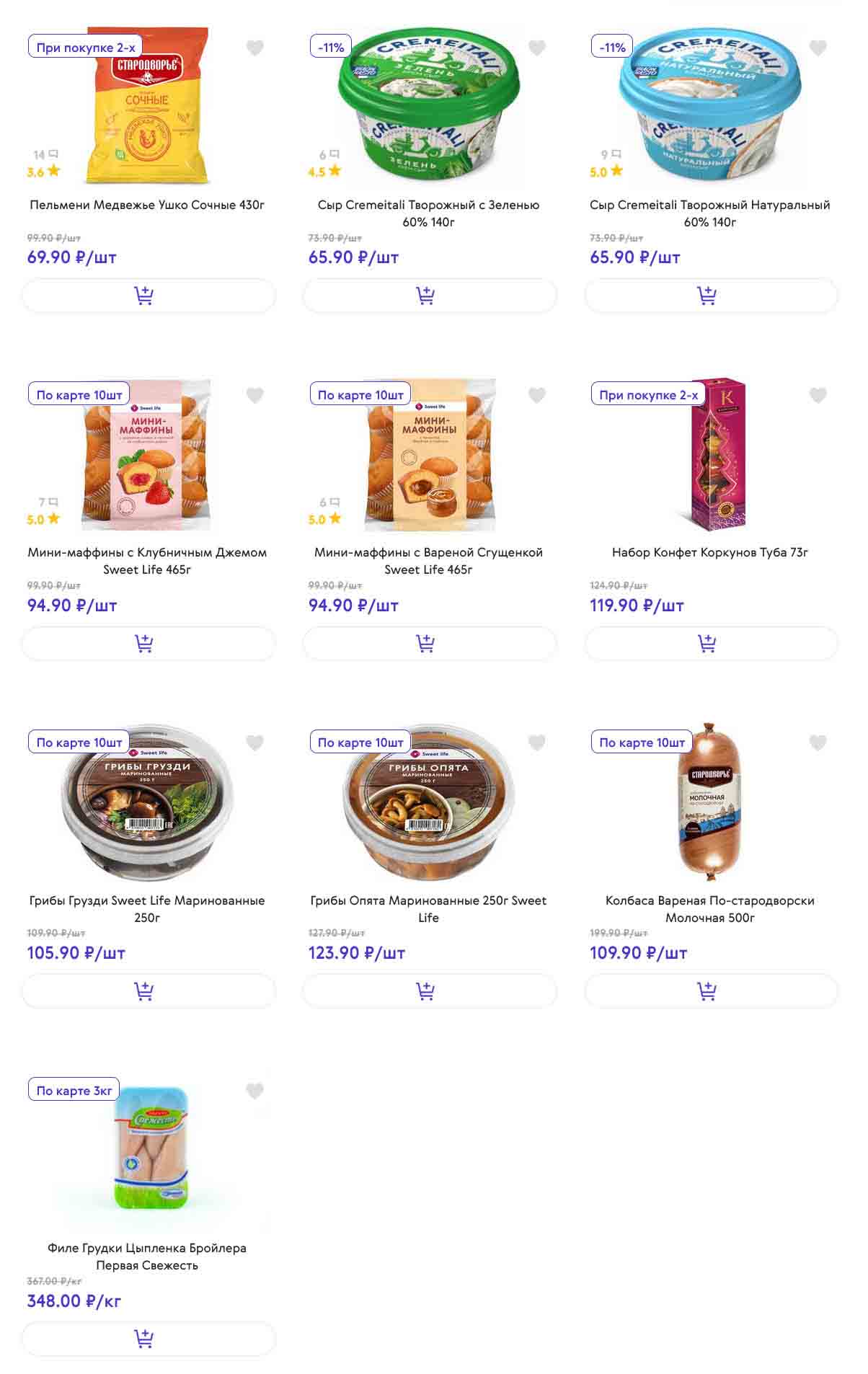Favorite Филе Грудки Цыпленка Бройлера
The image size is (868, 1374).
255,1091
